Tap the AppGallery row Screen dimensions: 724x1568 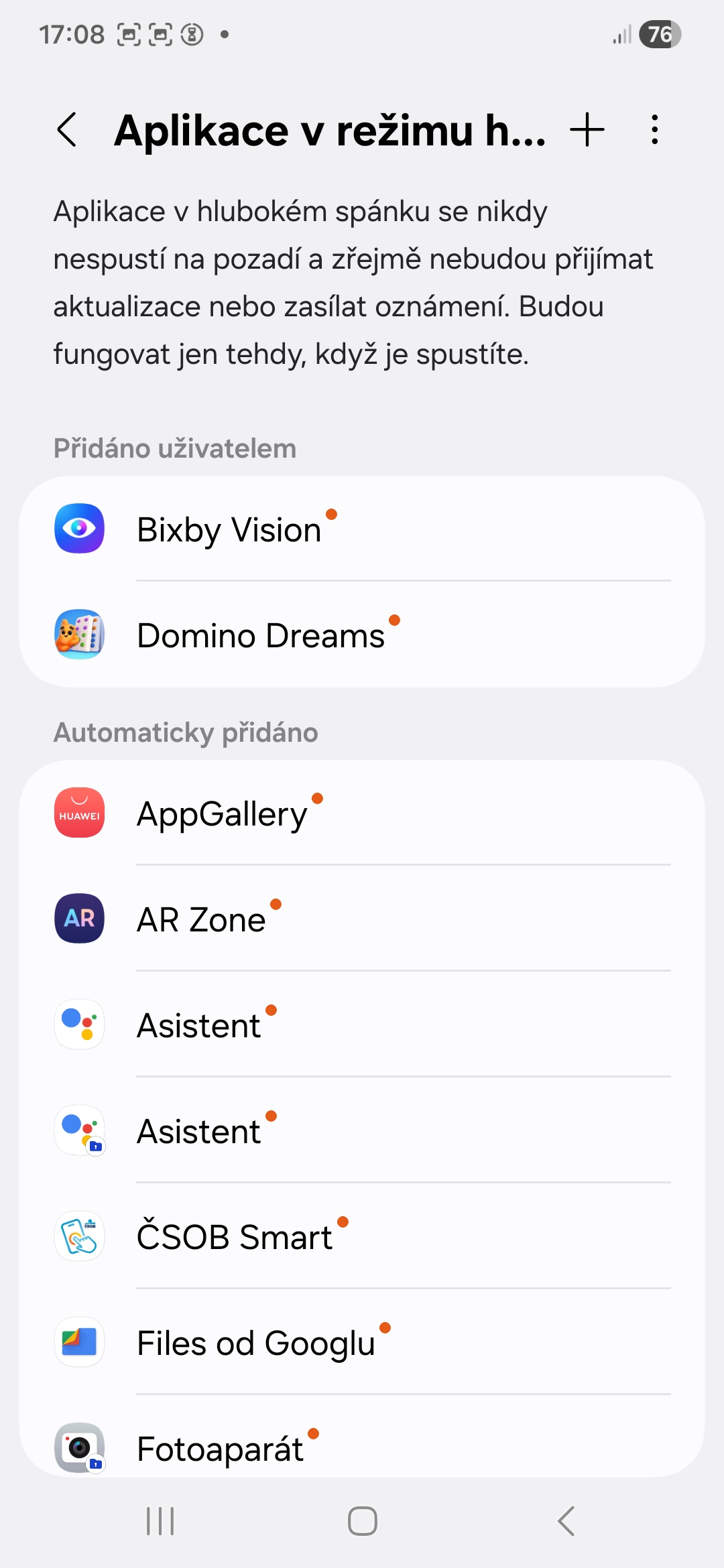(x=362, y=813)
